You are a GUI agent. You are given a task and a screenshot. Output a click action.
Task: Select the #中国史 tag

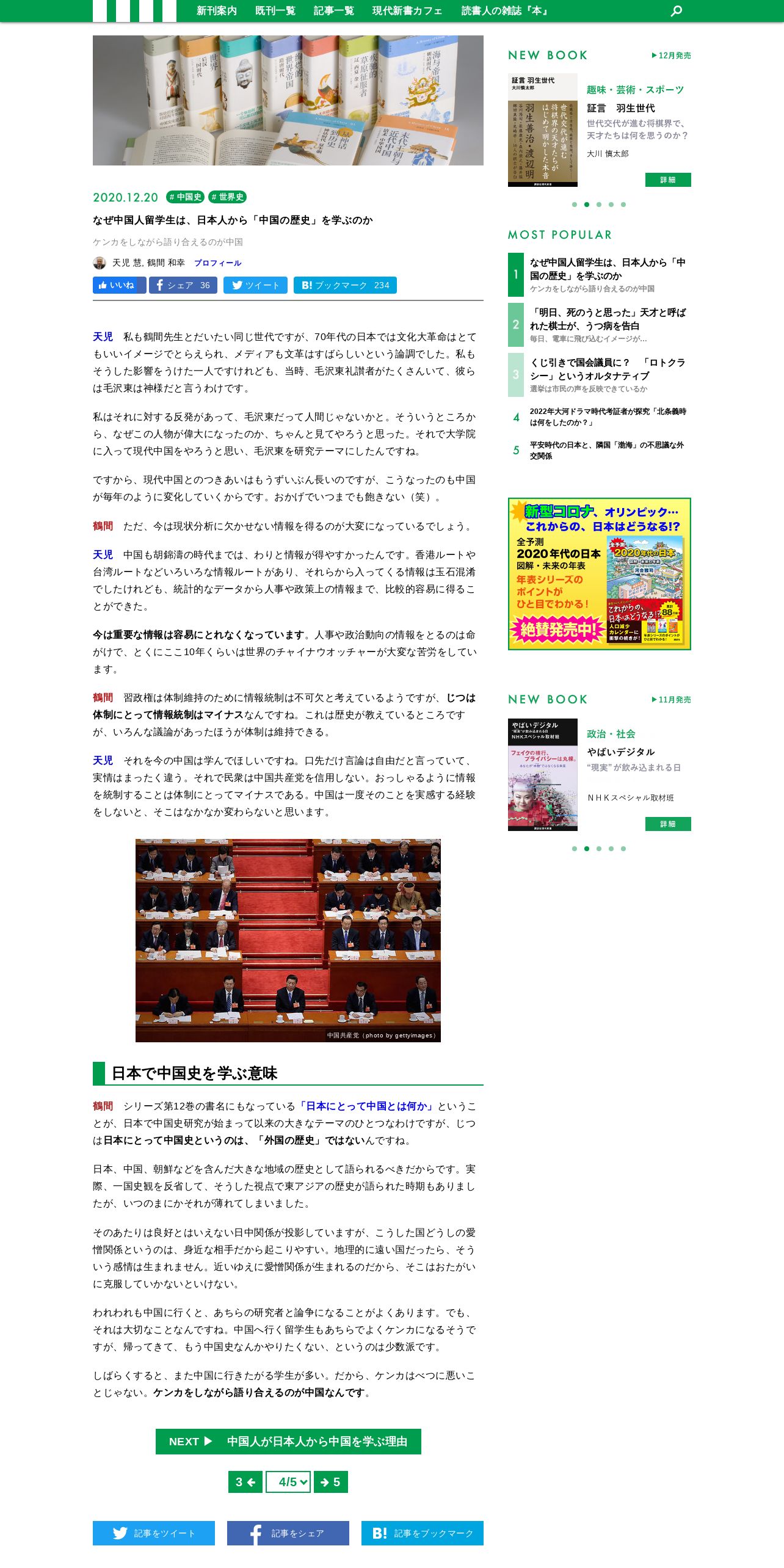[x=186, y=197]
